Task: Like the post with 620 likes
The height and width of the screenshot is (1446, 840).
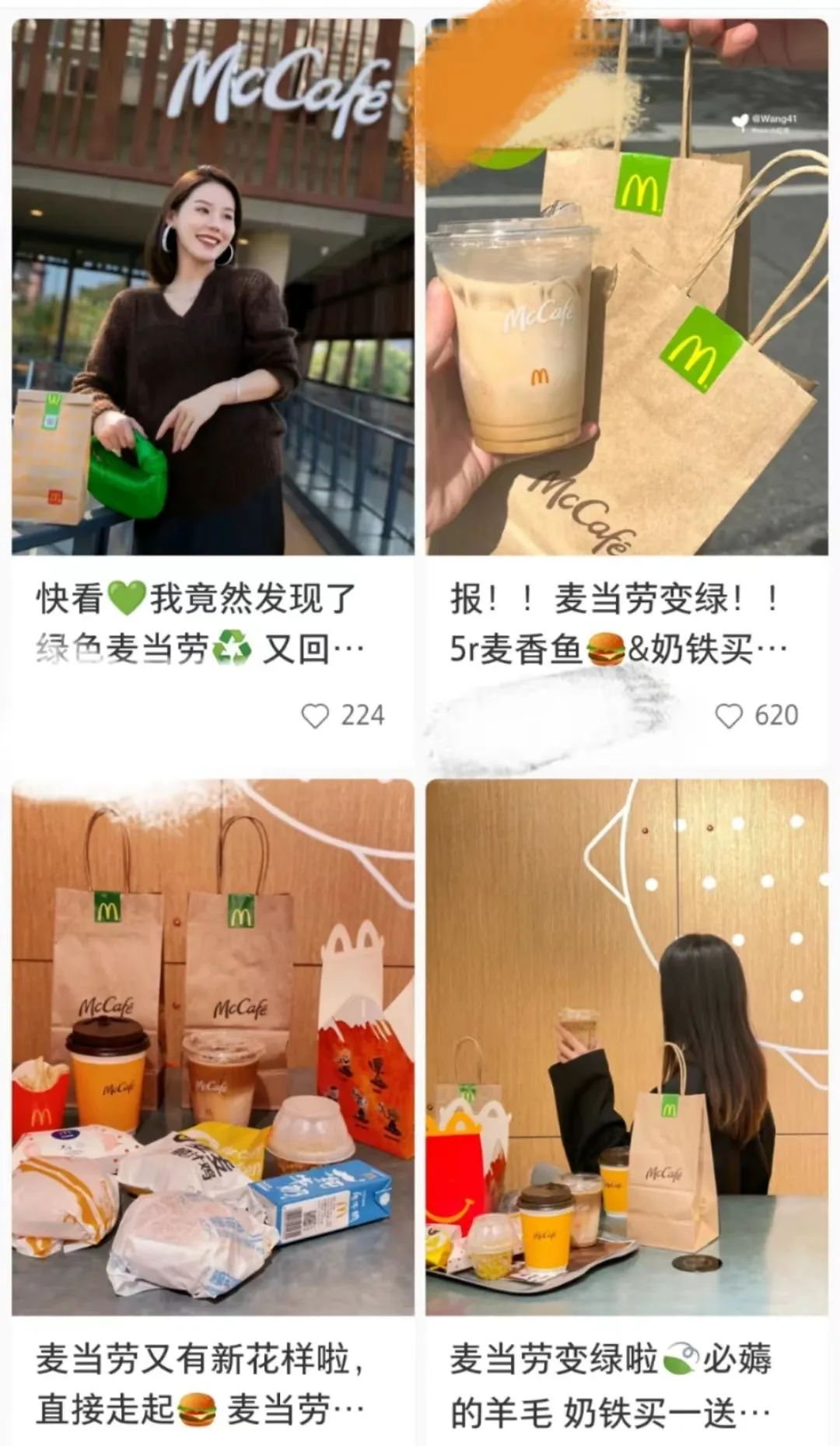Action: [x=729, y=716]
